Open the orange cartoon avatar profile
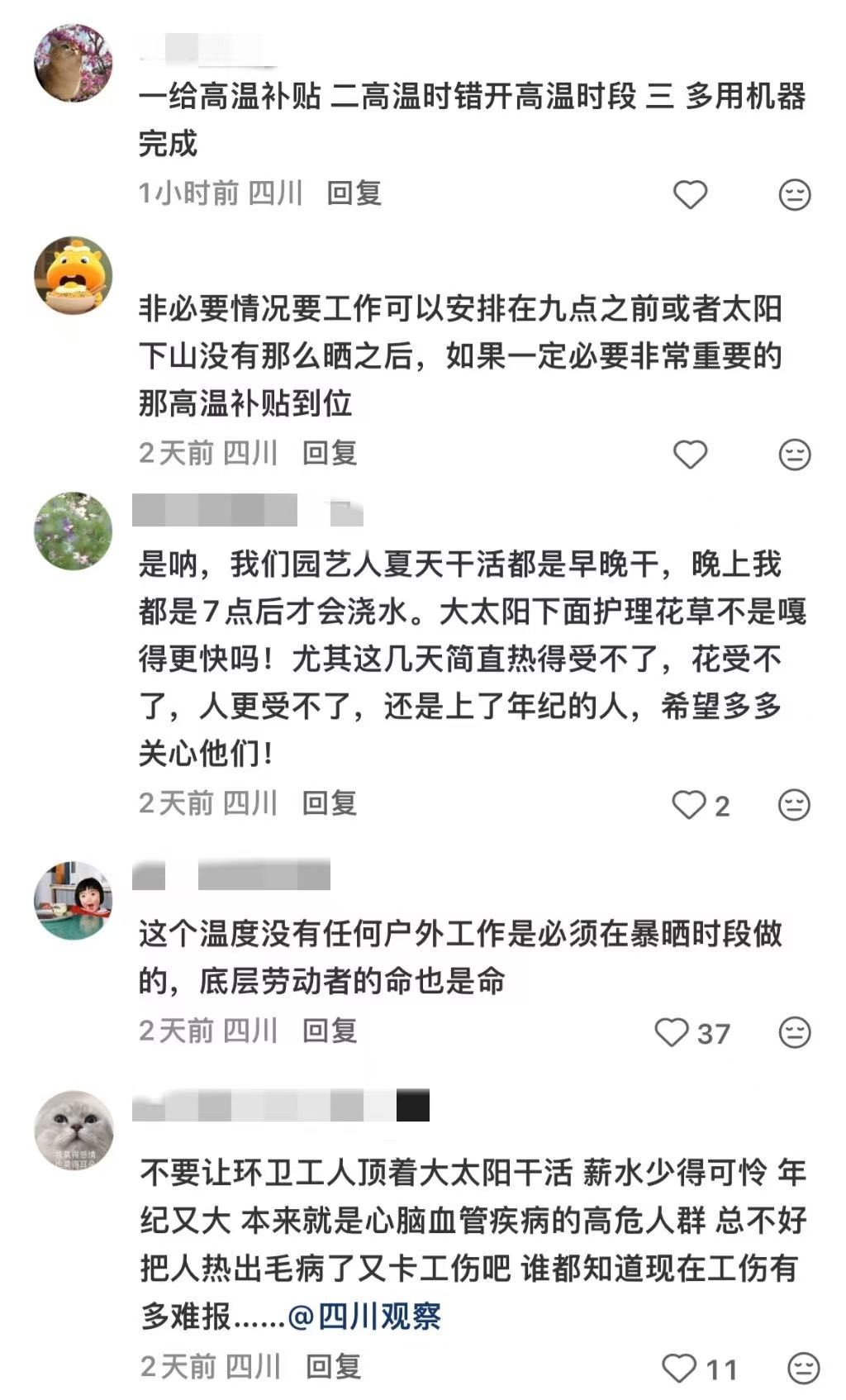The image size is (846, 1400). (73, 276)
